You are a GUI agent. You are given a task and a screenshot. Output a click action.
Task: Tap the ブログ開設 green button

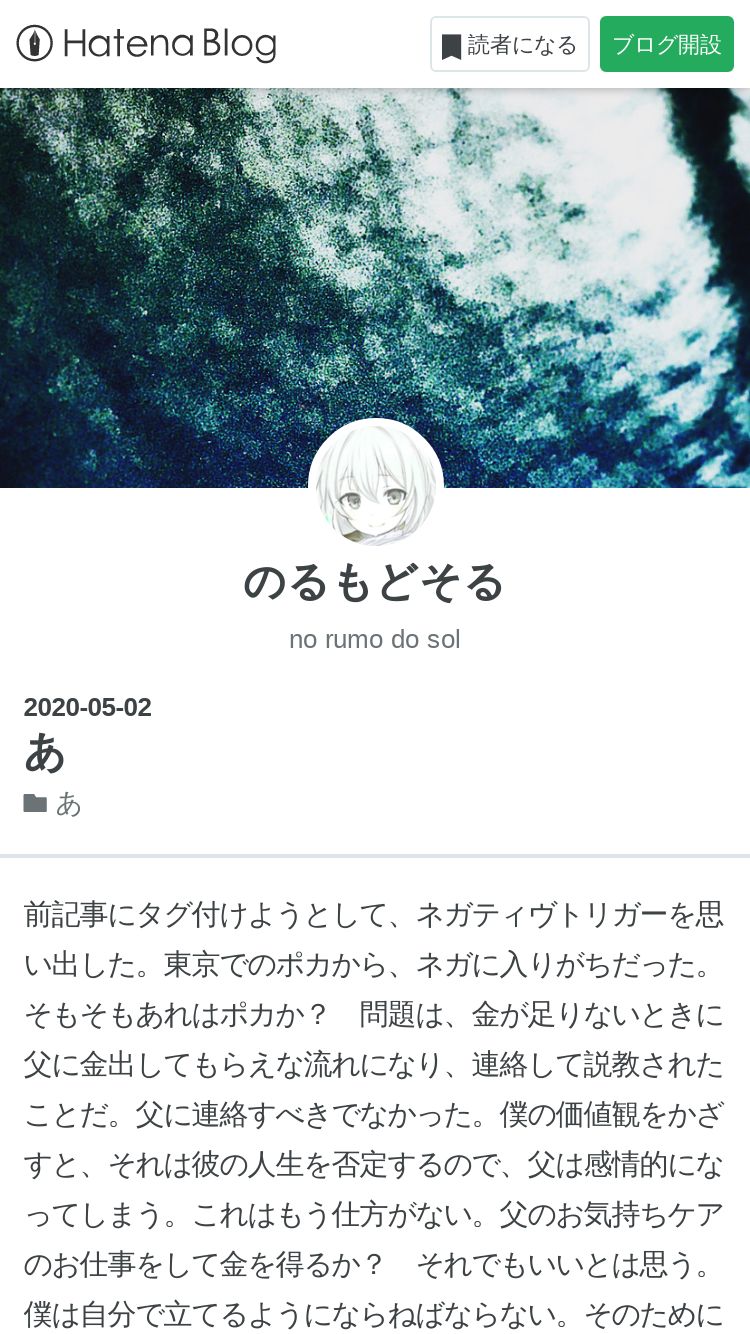point(666,45)
